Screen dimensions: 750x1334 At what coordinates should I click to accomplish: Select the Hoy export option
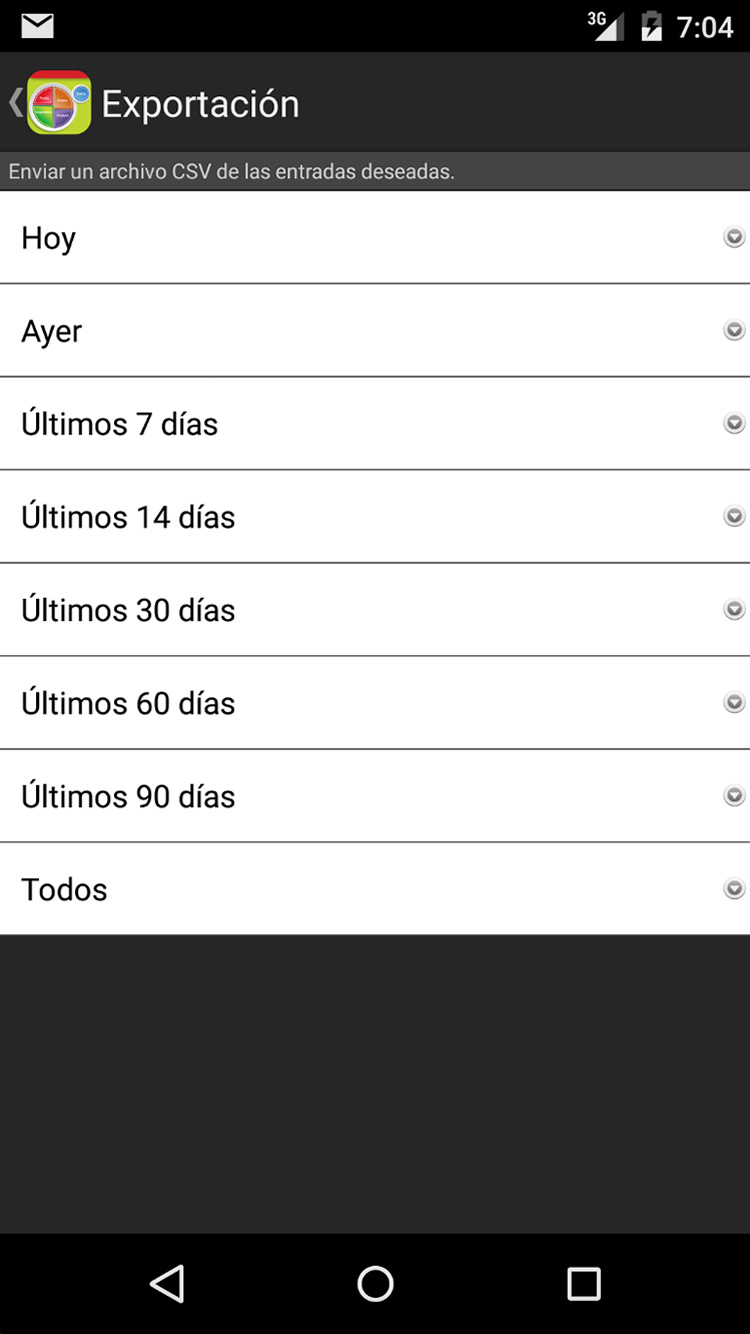tap(375, 238)
